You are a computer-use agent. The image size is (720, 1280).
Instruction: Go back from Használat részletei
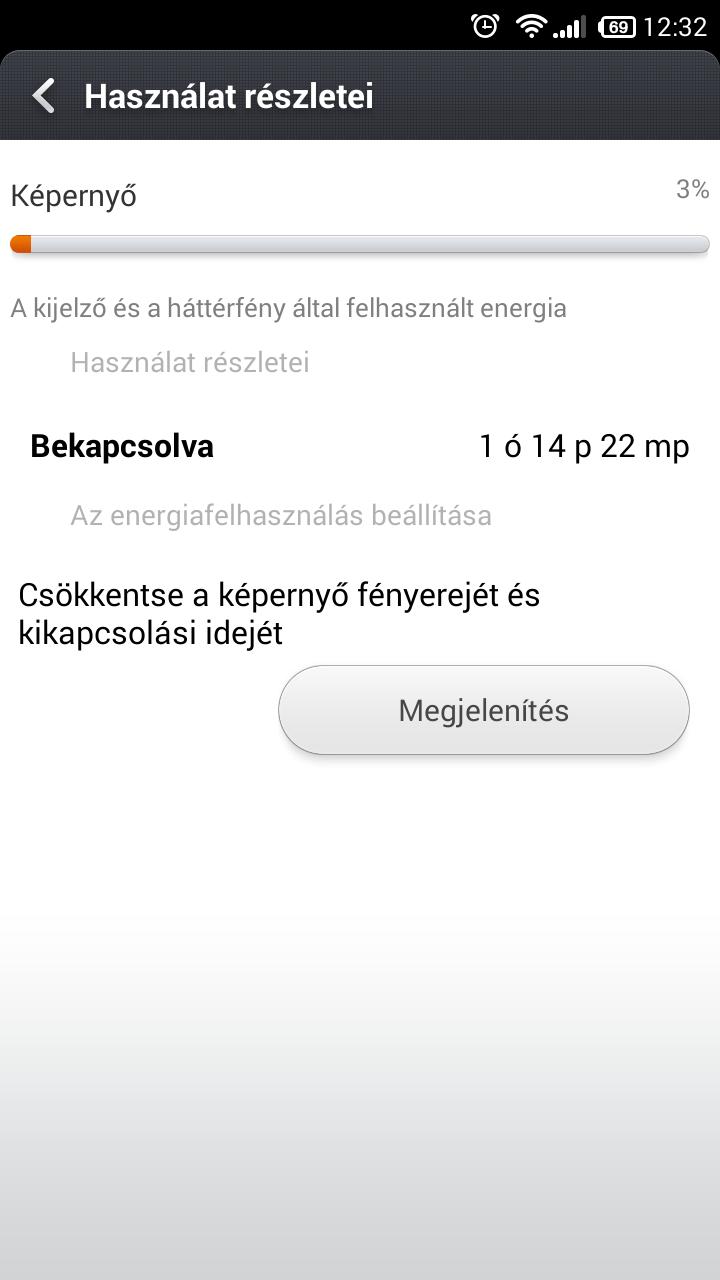click(x=44, y=96)
